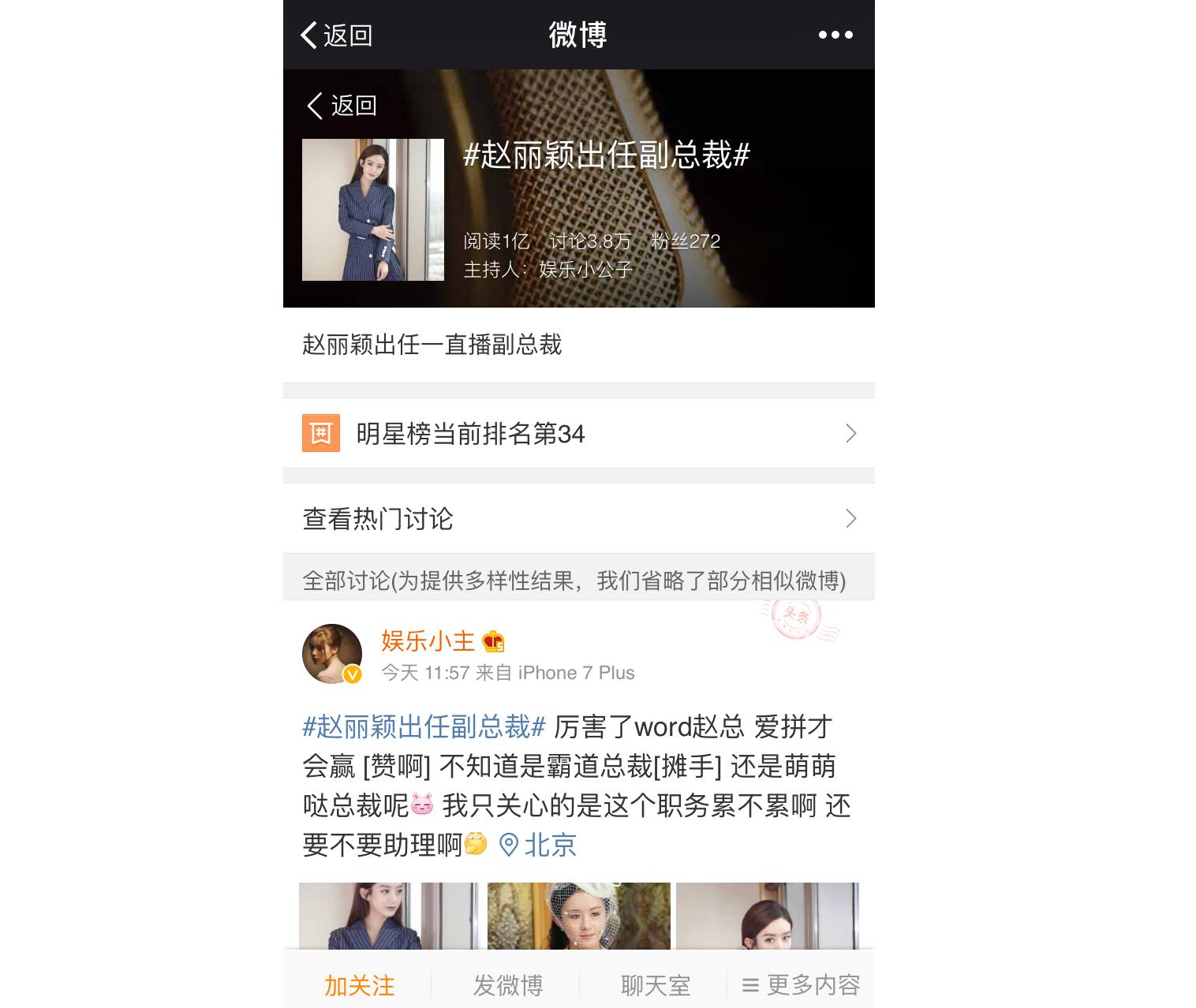The image size is (1196, 1008).
Task: Open the 娱乐小主 profile avatar
Action: (331, 653)
